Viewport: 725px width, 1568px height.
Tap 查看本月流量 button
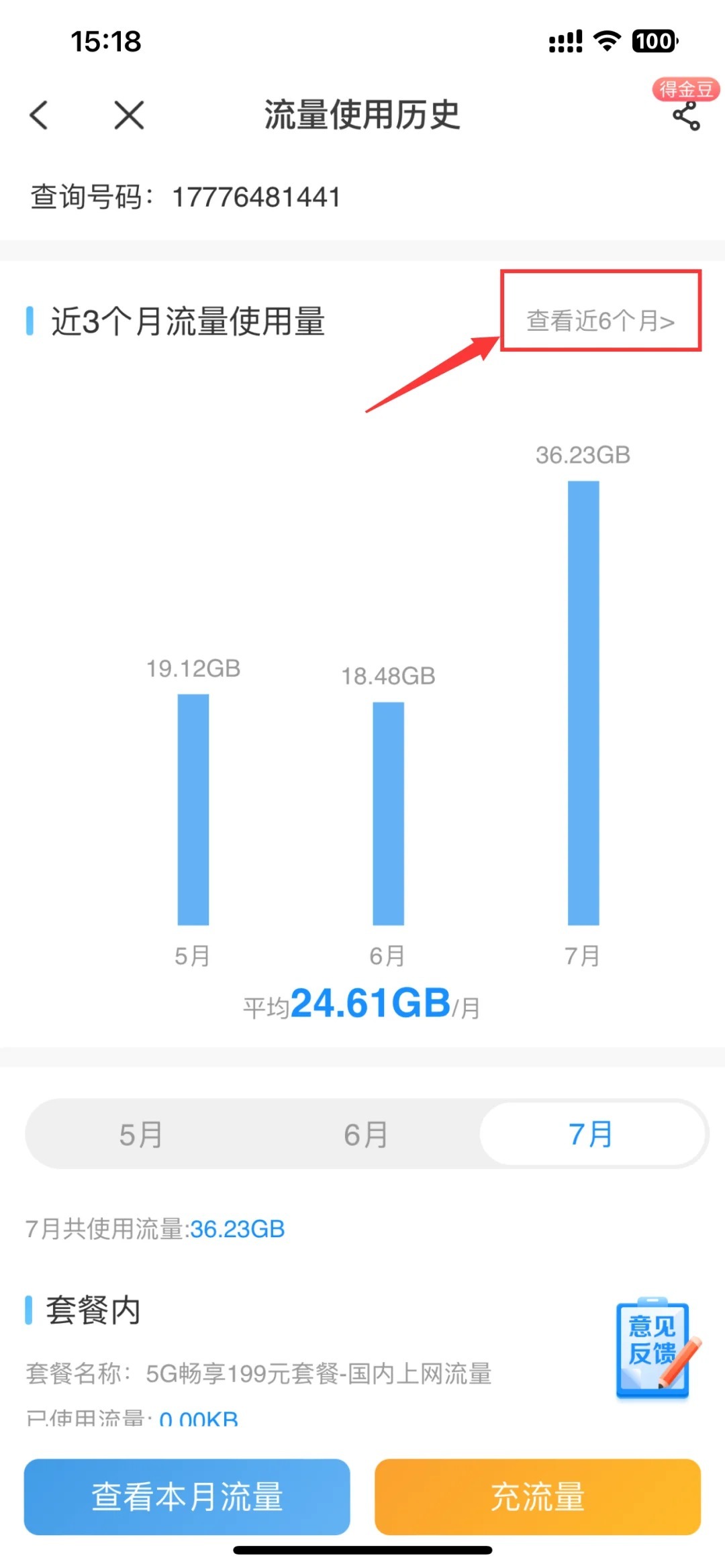(x=187, y=1497)
